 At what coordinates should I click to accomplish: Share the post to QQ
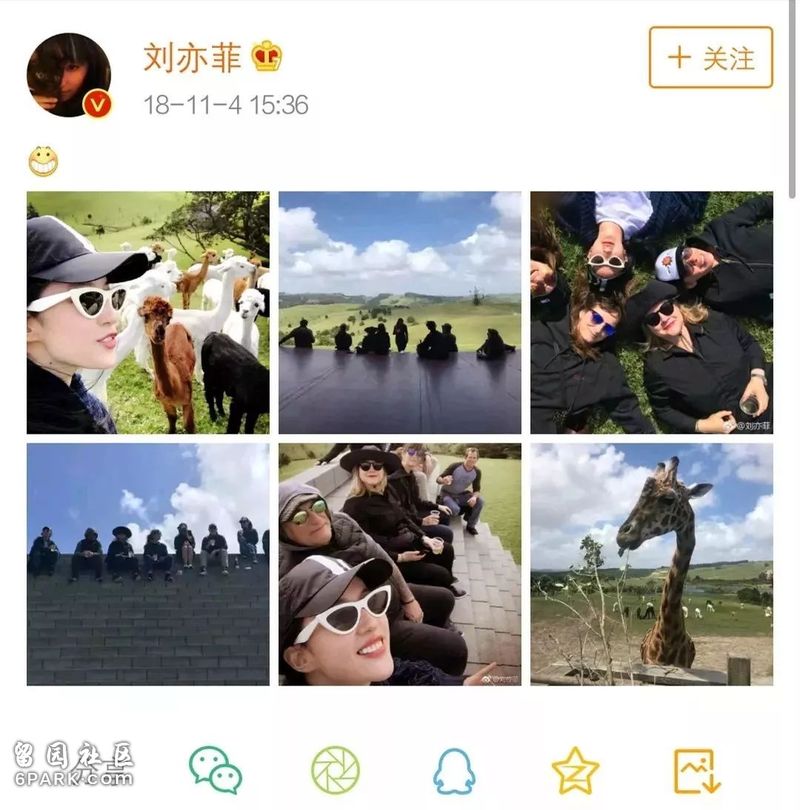(454, 771)
